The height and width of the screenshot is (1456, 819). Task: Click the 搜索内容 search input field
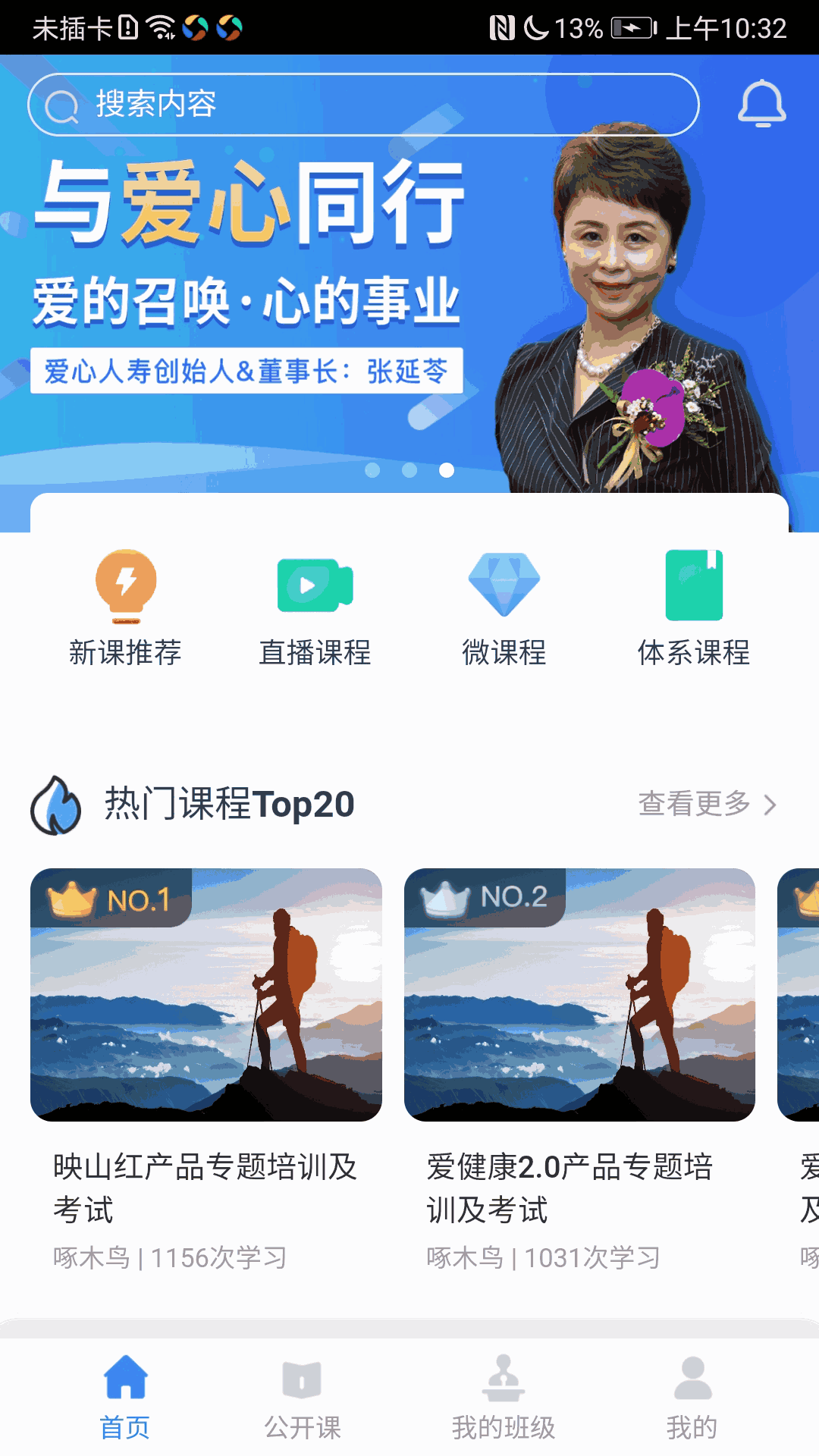[364, 105]
